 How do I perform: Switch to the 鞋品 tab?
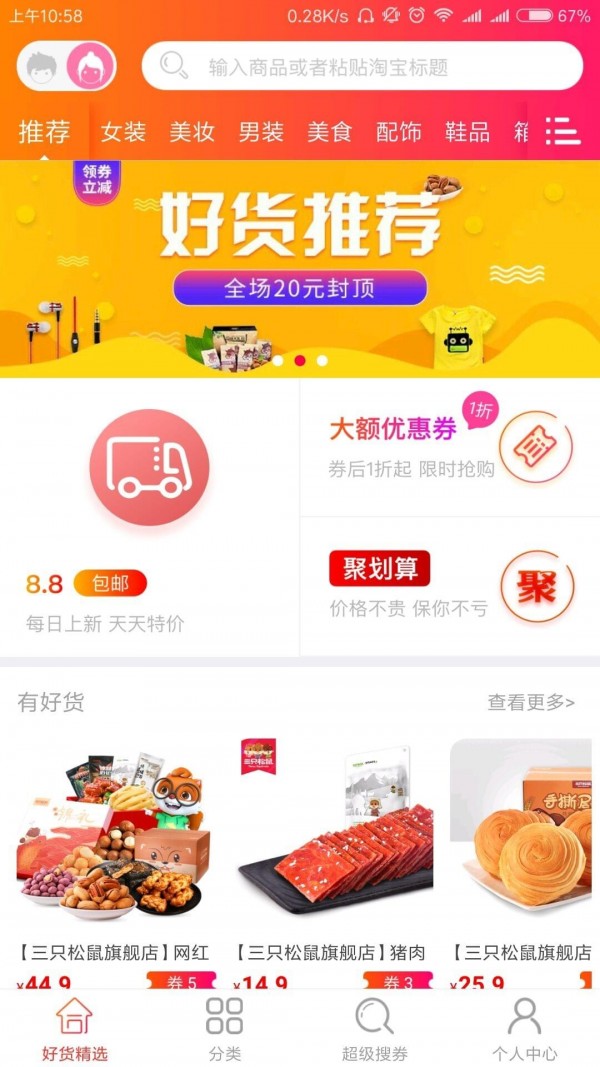pyautogui.click(x=467, y=132)
